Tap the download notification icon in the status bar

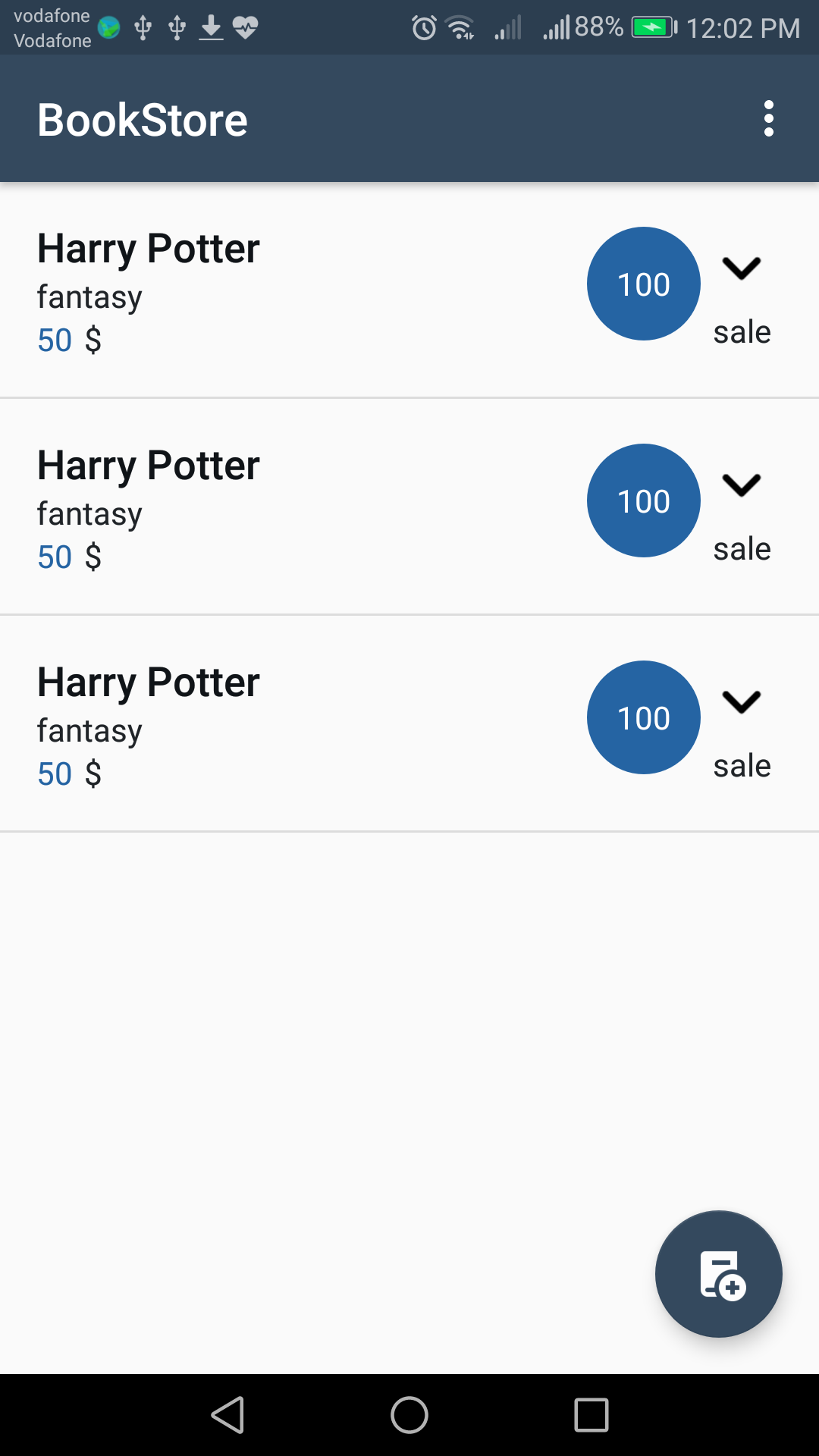tap(210, 27)
